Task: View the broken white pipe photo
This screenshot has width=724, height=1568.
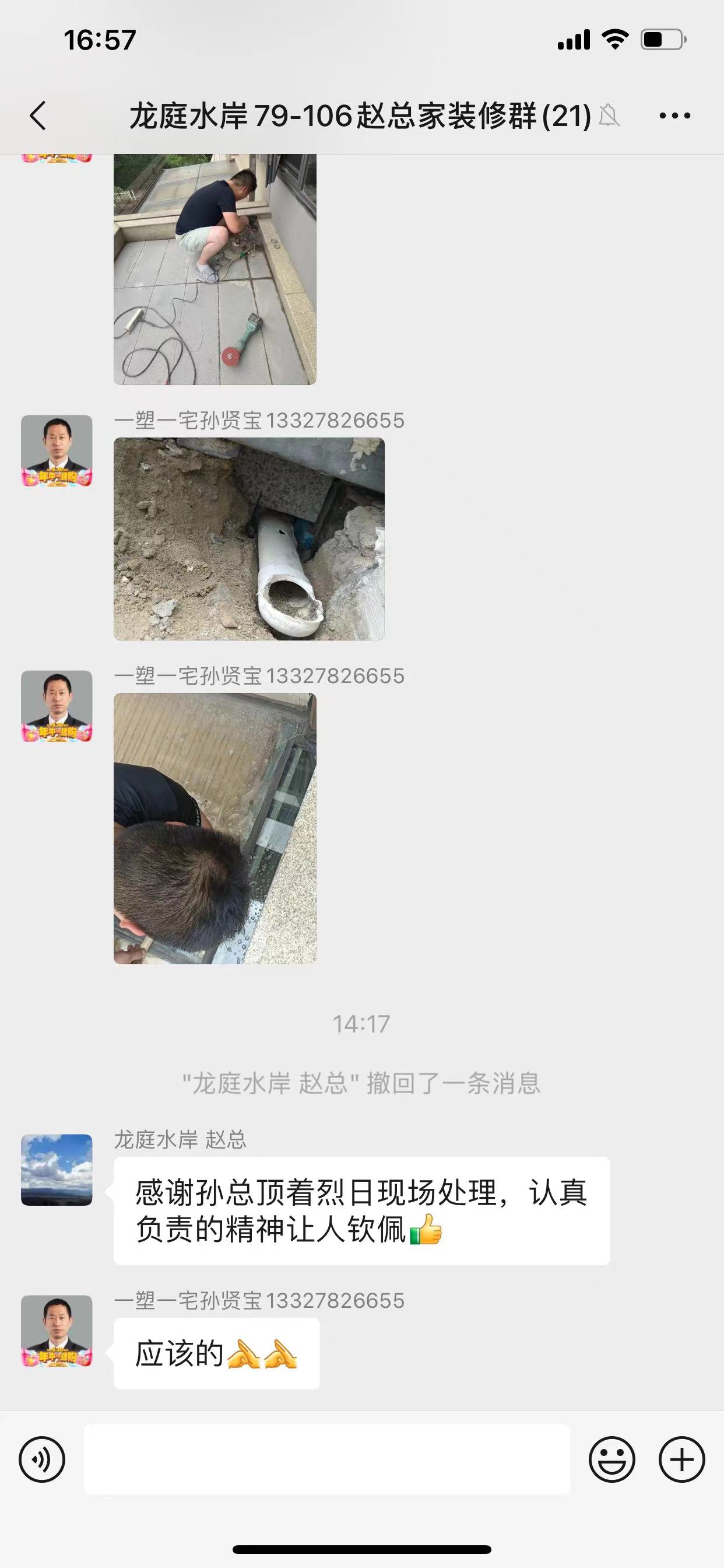Action: (x=249, y=538)
